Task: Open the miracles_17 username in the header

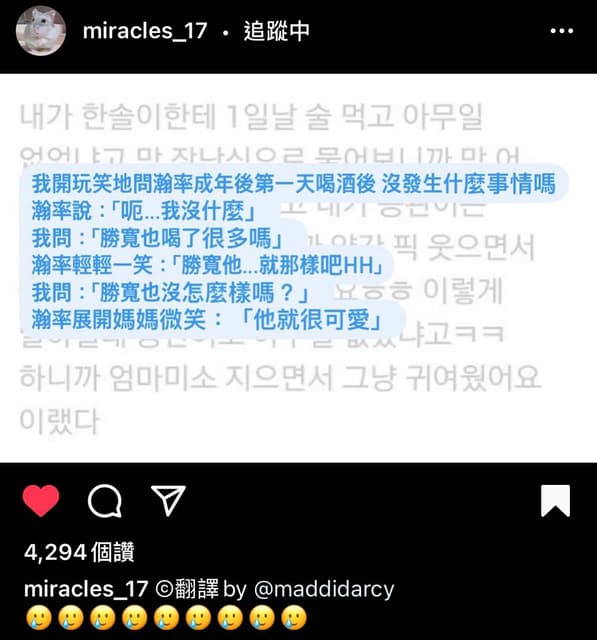Action: click(145, 31)
